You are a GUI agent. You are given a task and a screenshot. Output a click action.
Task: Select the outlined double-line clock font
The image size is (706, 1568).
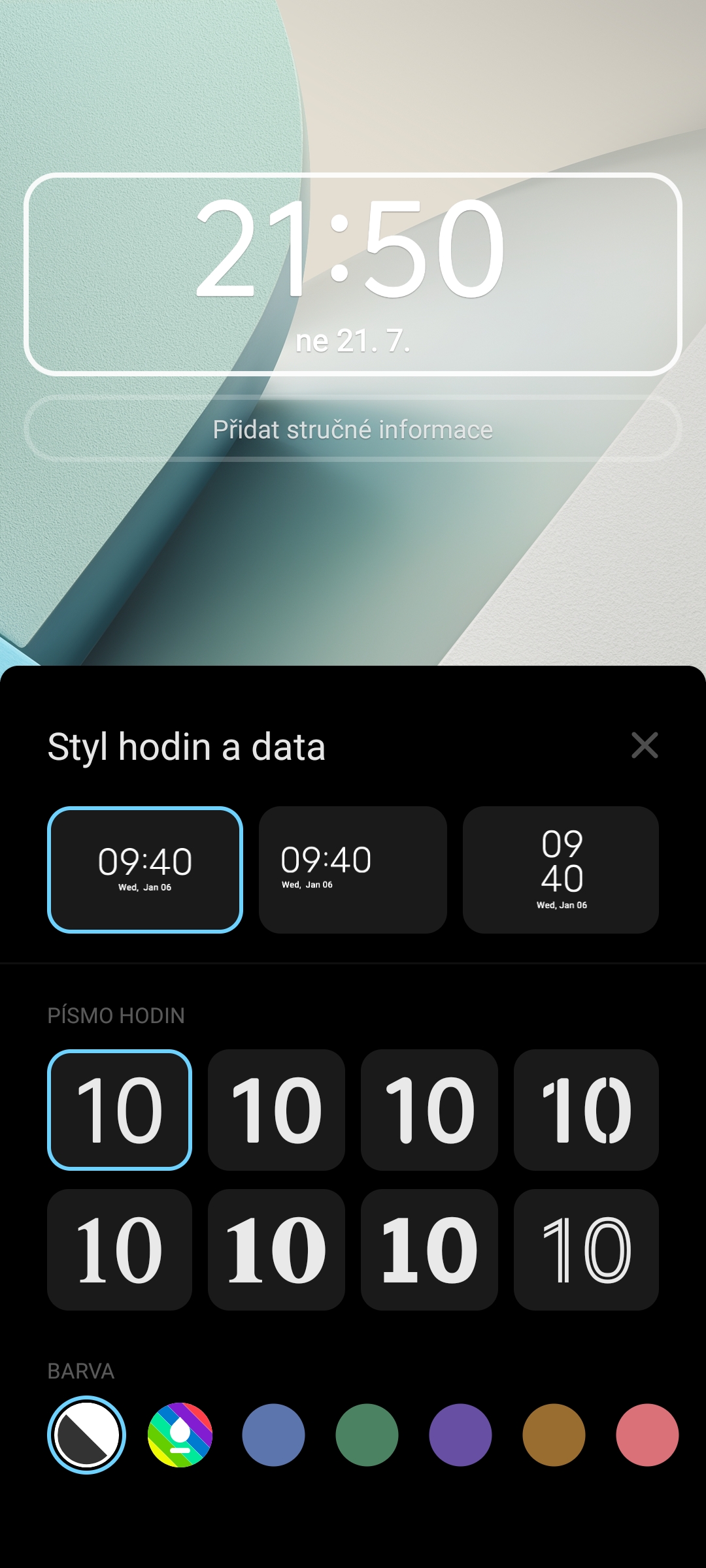pyautogui.click(x=586, y=1249)
